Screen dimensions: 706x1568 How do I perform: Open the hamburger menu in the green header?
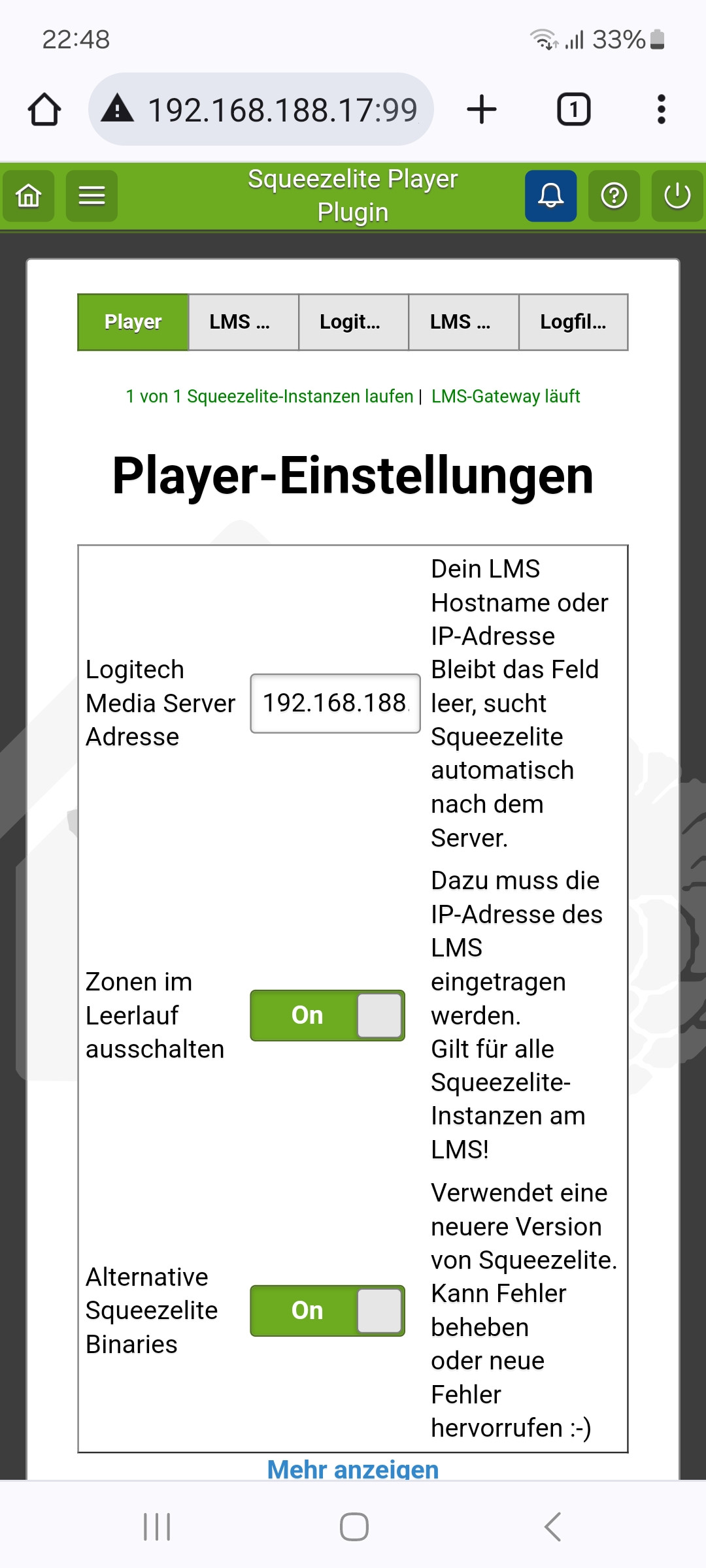[92, 196]
